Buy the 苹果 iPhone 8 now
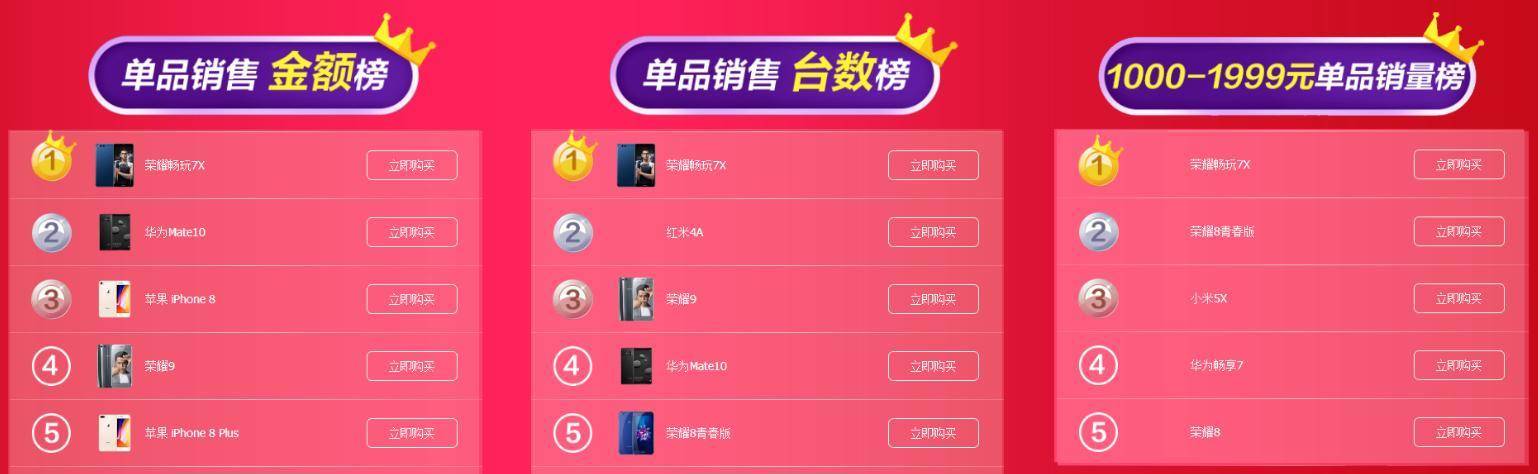The image size is (1538, 474). (412, 299)
